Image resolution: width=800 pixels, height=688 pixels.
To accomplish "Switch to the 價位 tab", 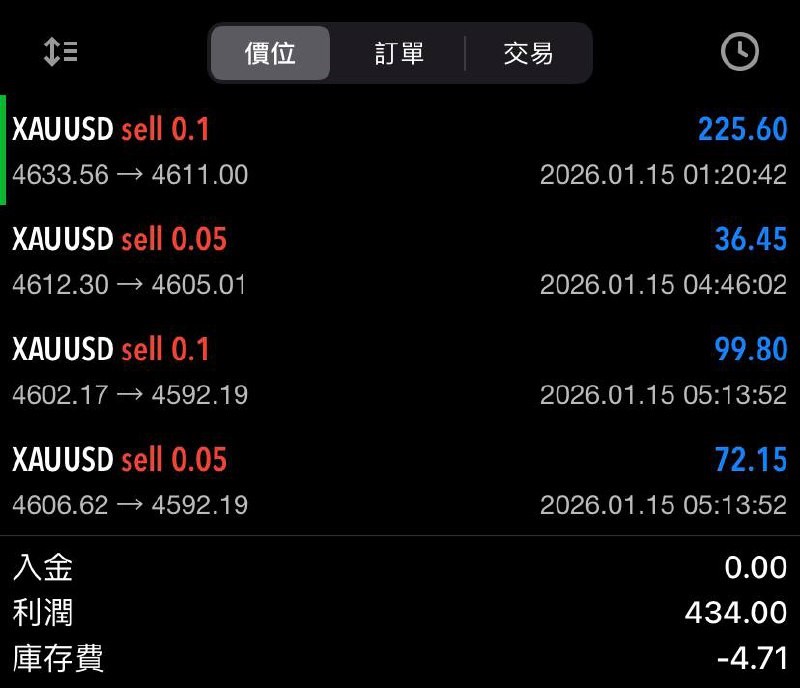I will [x=270, y=53].
